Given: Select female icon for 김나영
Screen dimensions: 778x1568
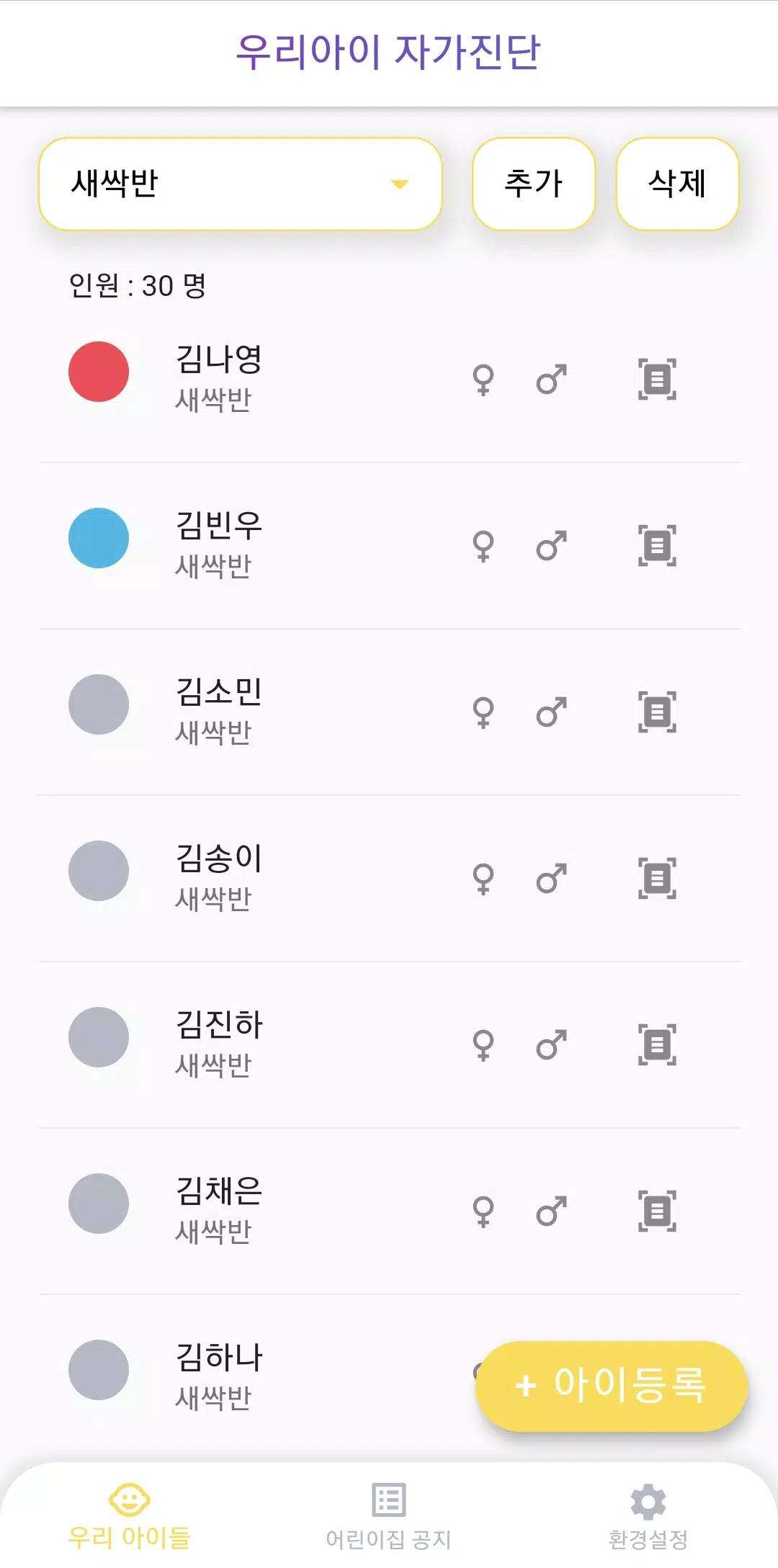Looking at the screenshot, I should click(483, 380).
